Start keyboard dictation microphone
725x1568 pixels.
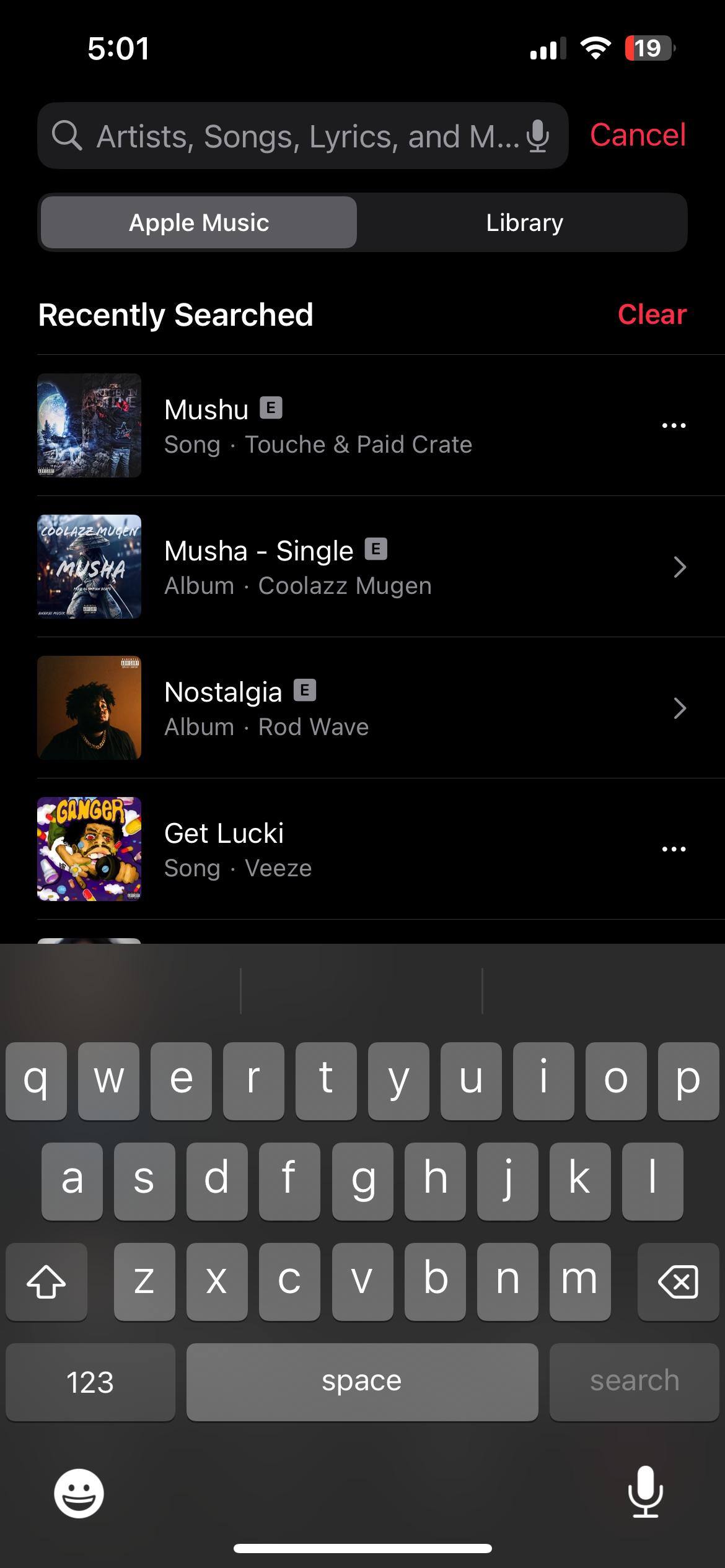coord(645,1492)
